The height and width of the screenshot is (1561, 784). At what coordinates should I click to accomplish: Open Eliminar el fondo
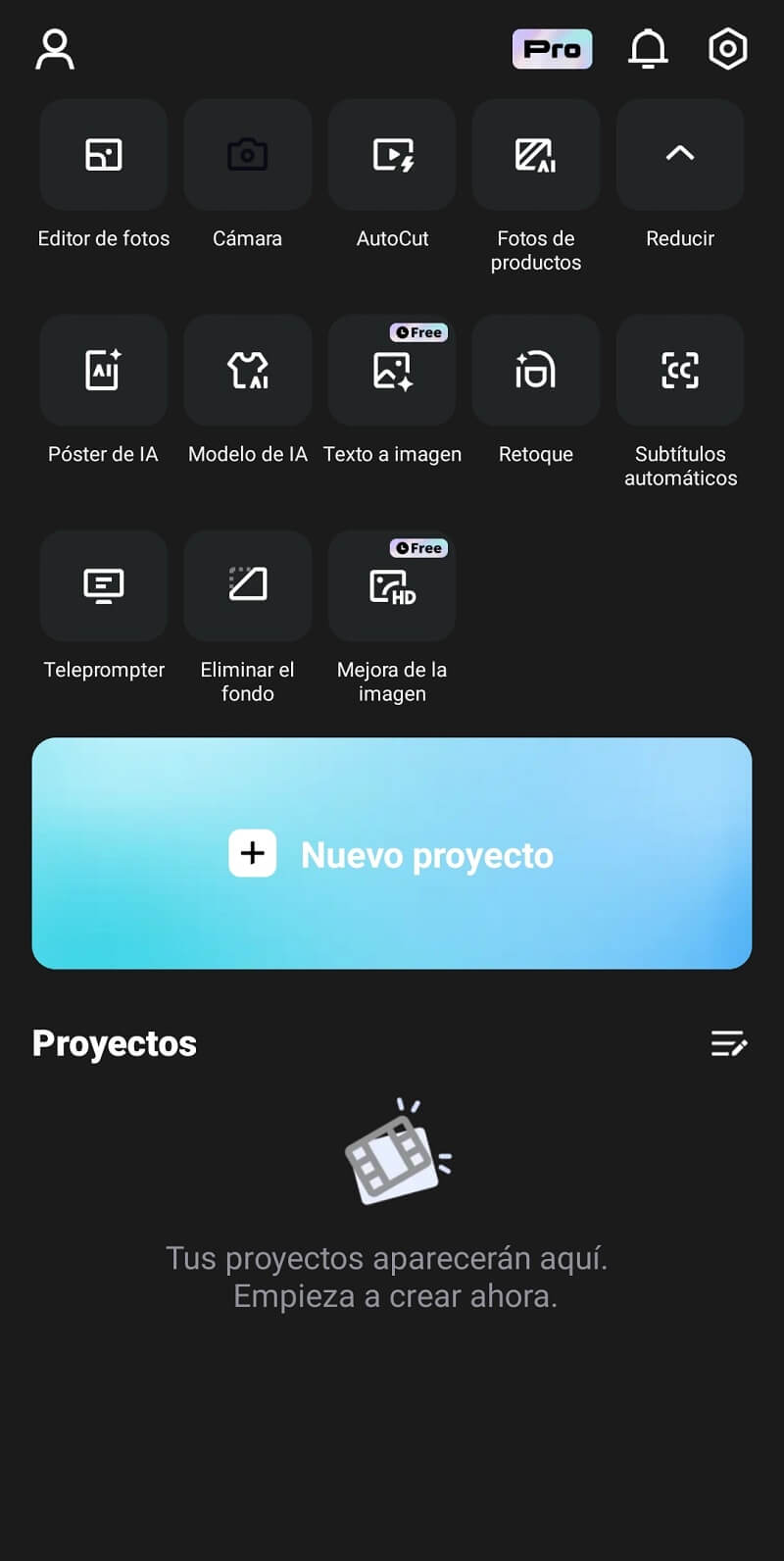coord(247,585)
